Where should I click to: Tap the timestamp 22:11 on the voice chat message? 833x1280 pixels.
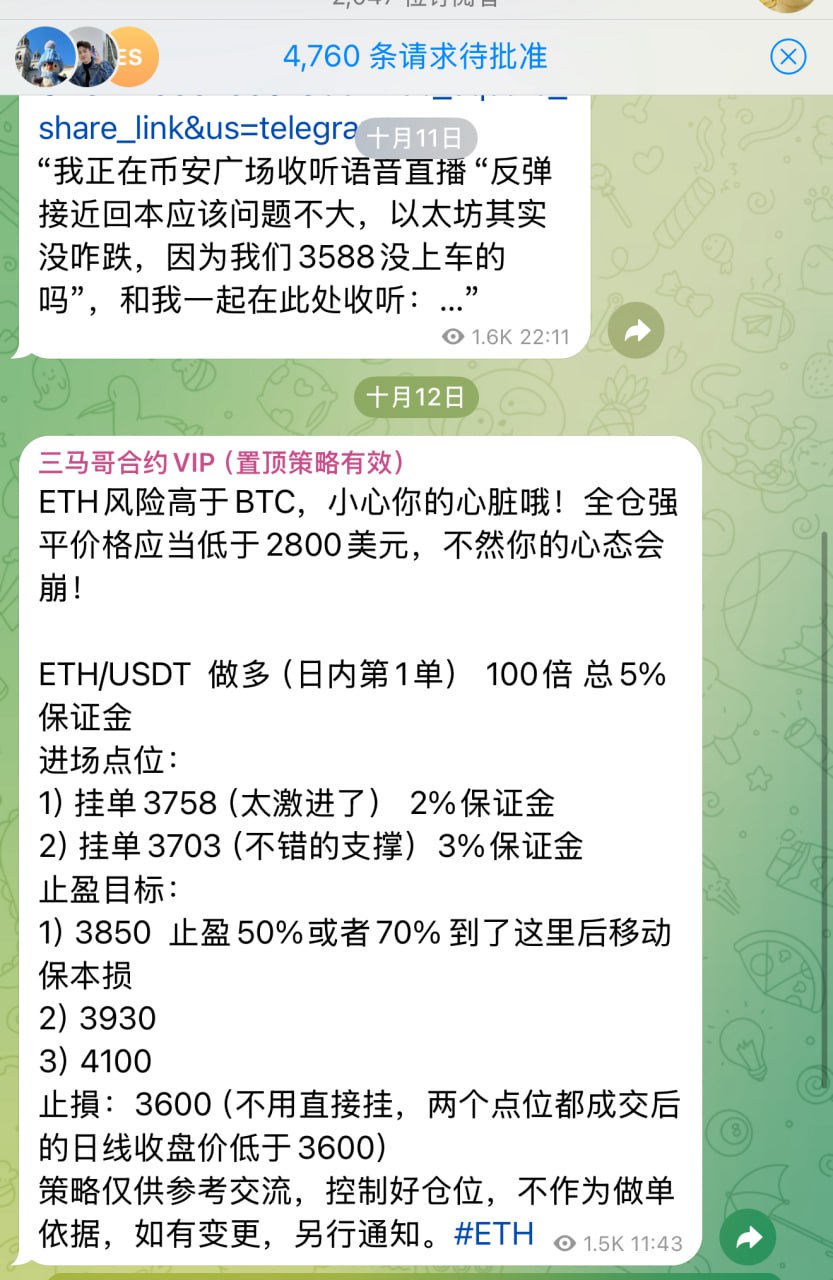point(543,337)
